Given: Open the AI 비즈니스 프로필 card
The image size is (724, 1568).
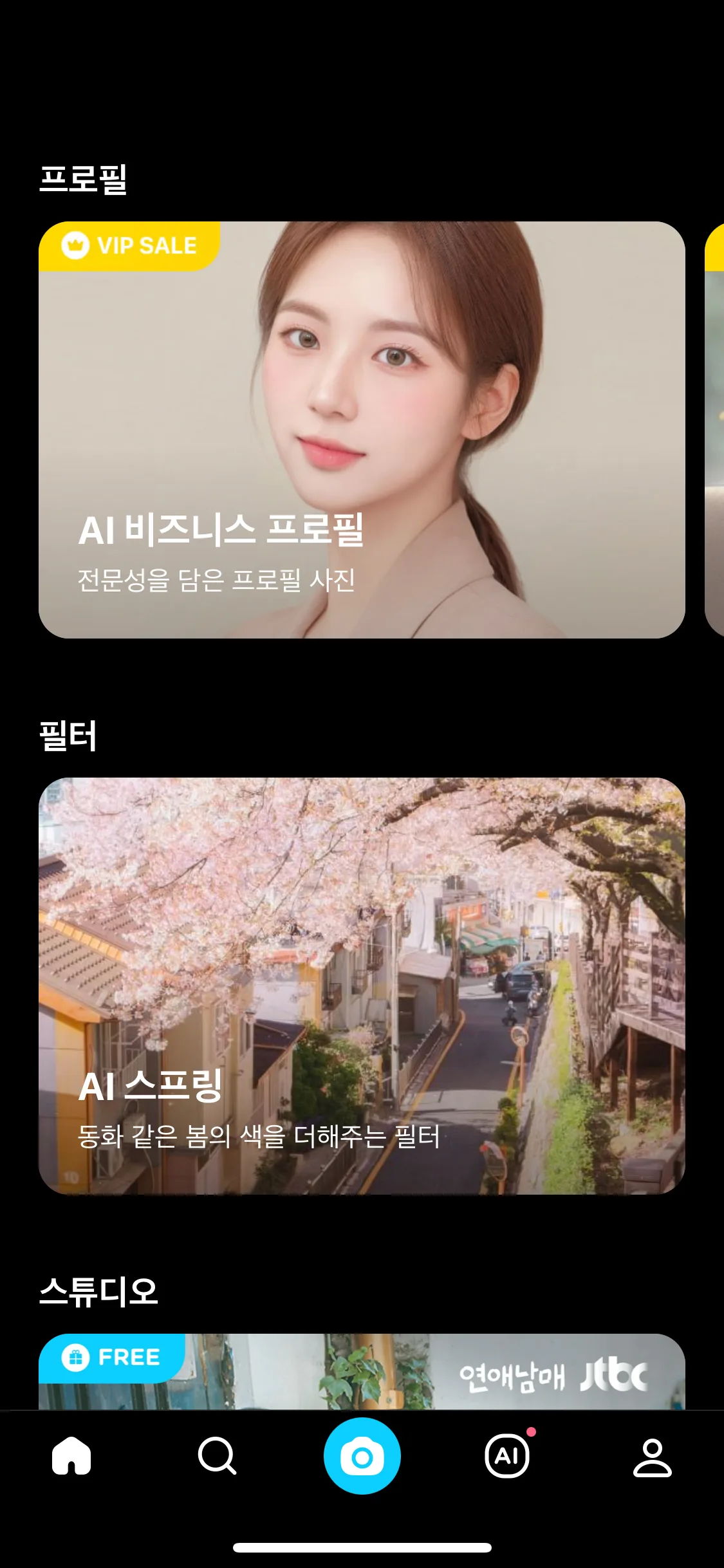Looking at the screenshot, I should (x=362, y=429).
